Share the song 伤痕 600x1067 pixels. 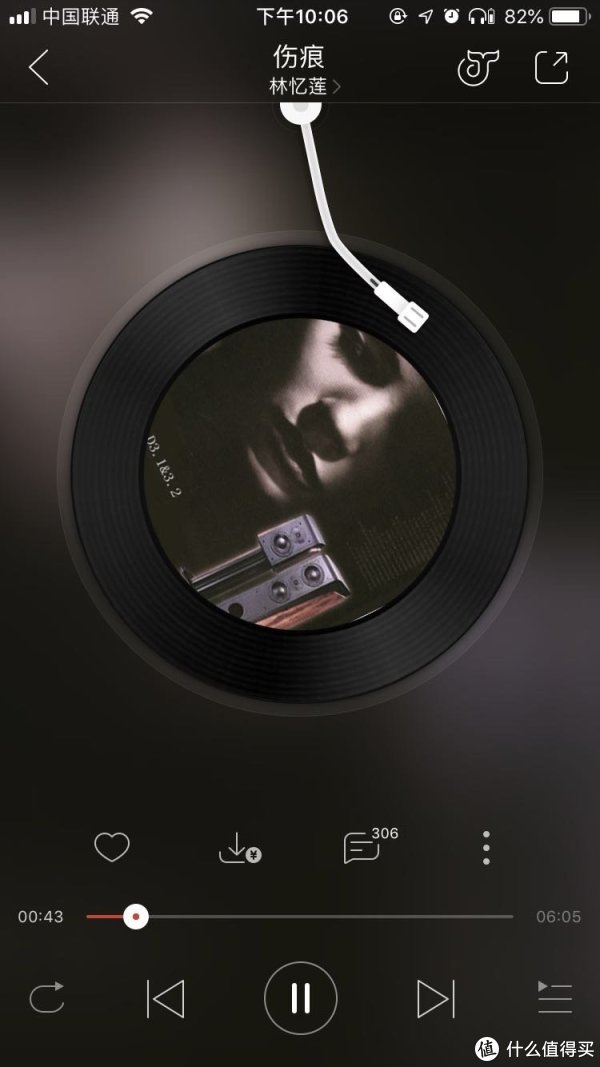click(x=551, y=67)
